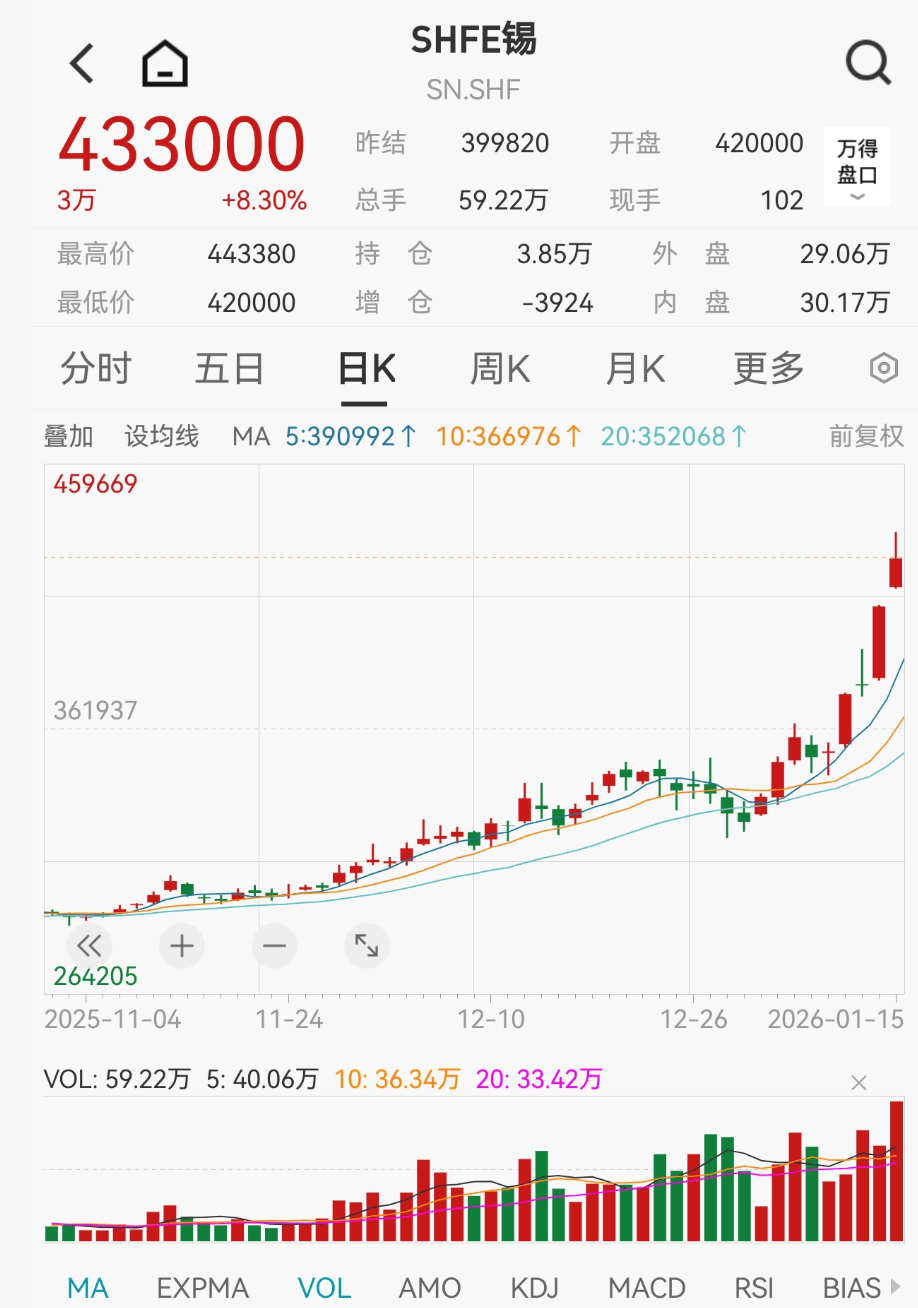Shift chart earlier with double-left arrow
Image resolution: width=918 pixels, height=1308 pixels.
(x=89, y=945)
